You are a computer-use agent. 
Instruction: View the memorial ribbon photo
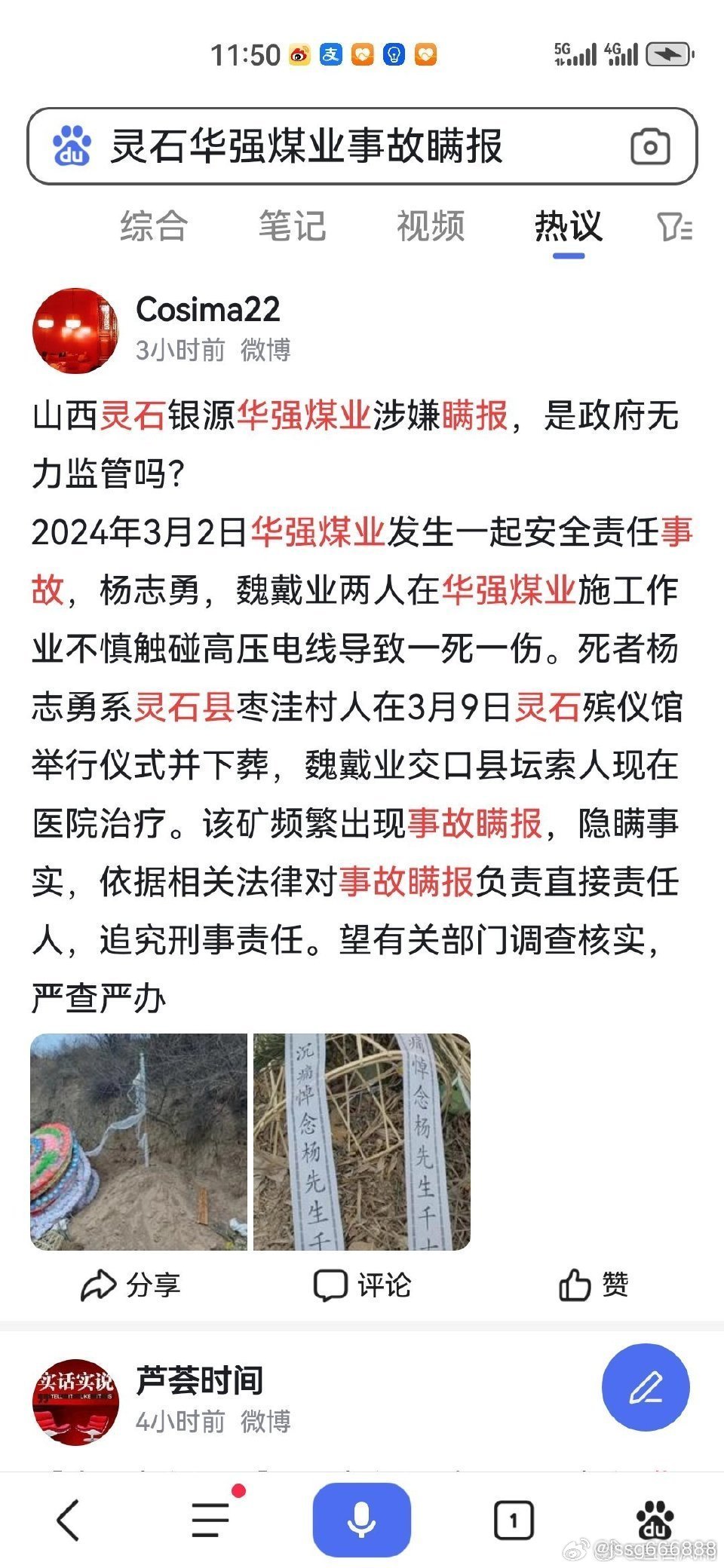tap(362, 1141)
